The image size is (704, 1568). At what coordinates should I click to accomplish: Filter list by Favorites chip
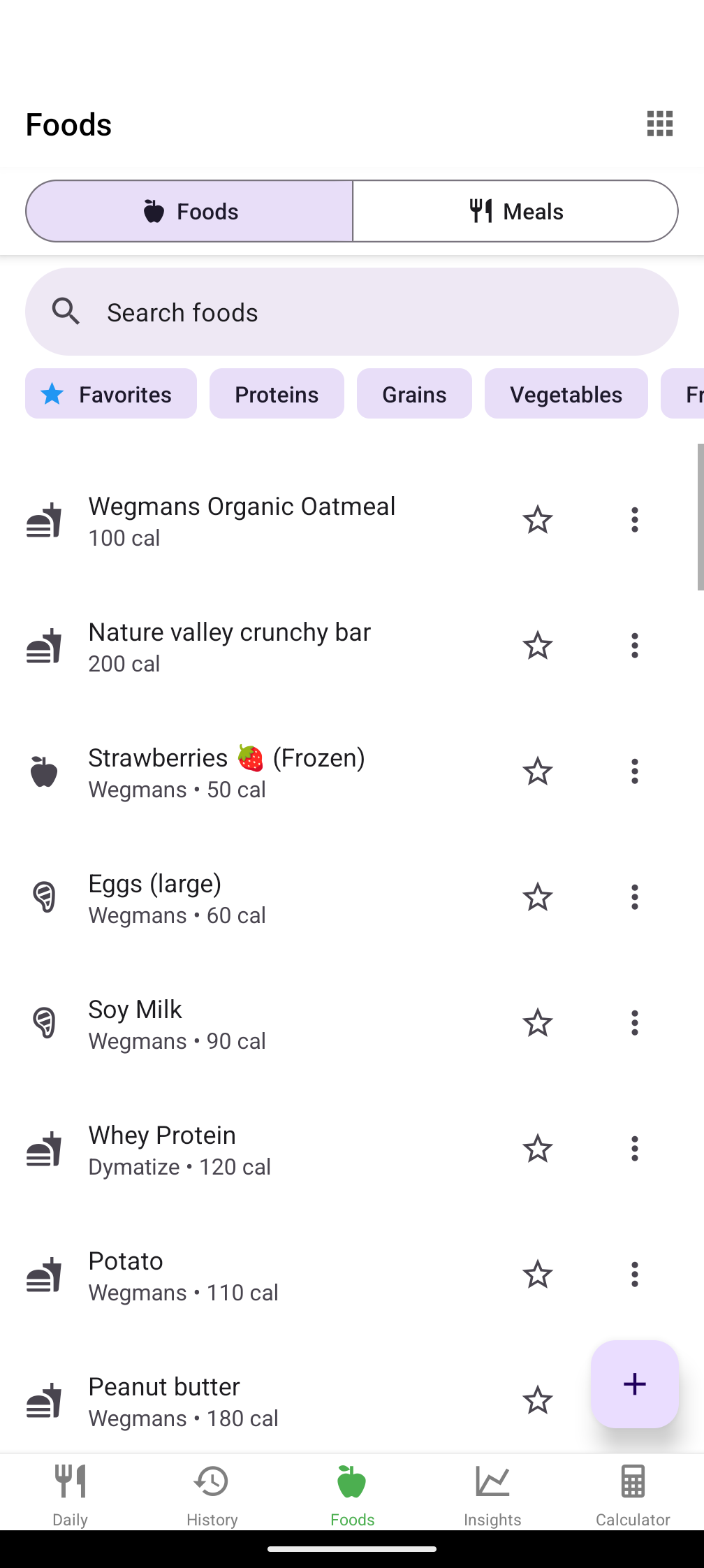click(x=111, y=394)
